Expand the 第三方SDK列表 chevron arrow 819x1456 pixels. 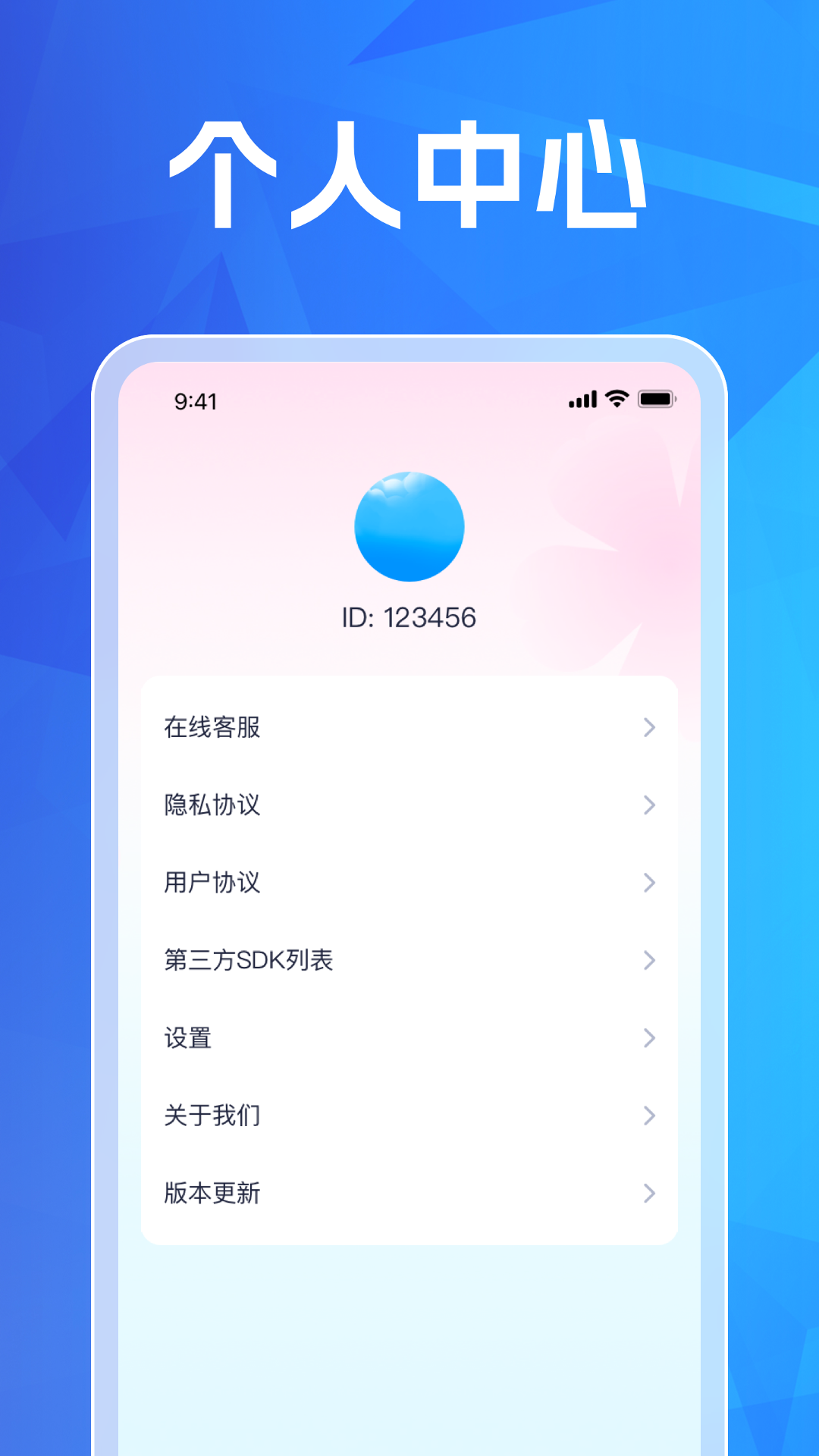(x=649, y=960)
